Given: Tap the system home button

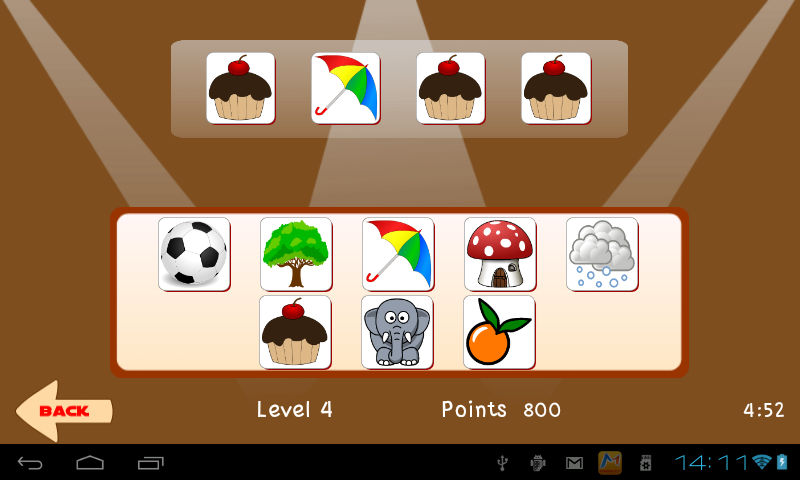Looking at the screenshot, I should click(x=90, y=462).
